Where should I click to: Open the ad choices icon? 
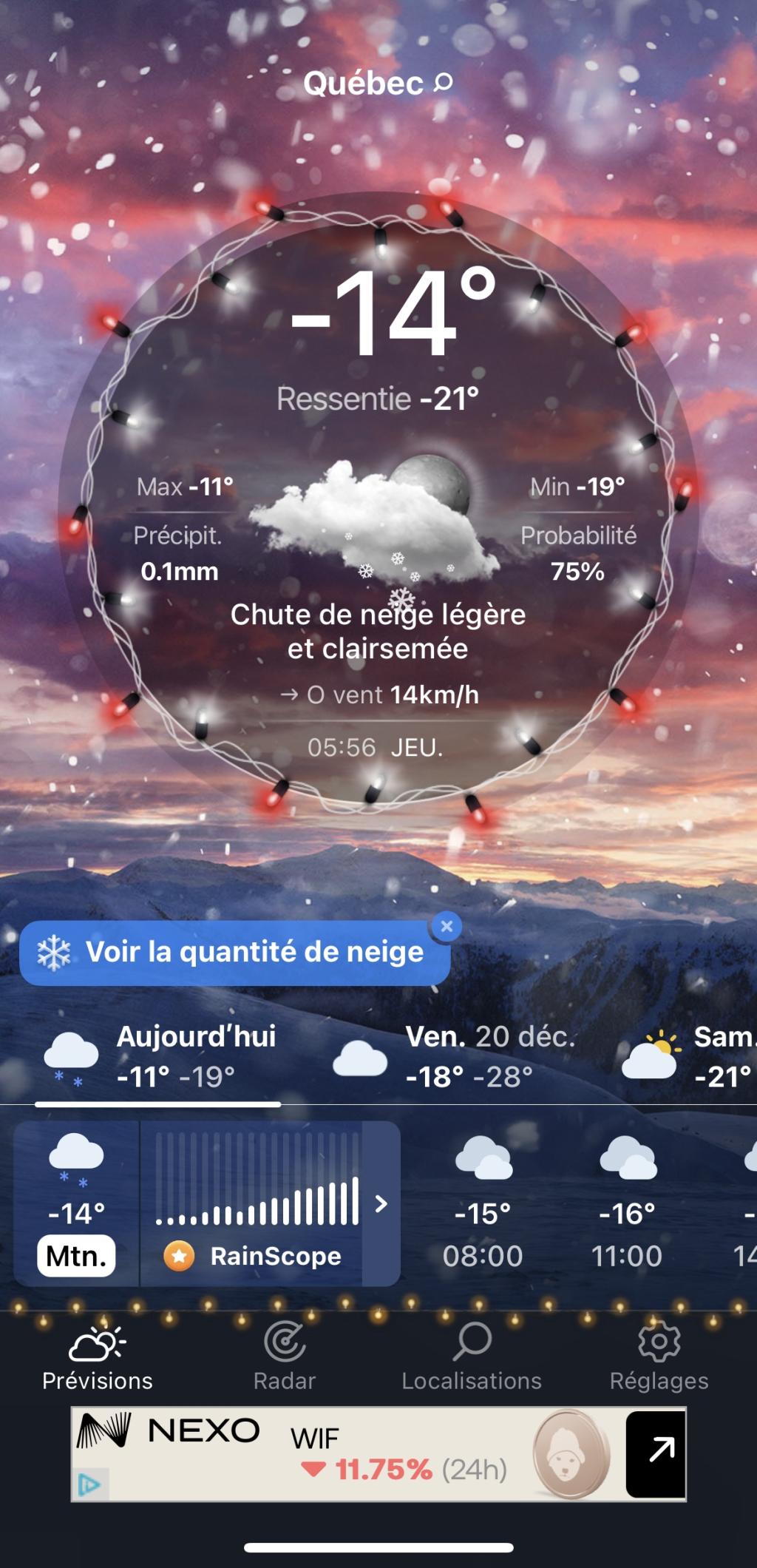click(89, 1484)
